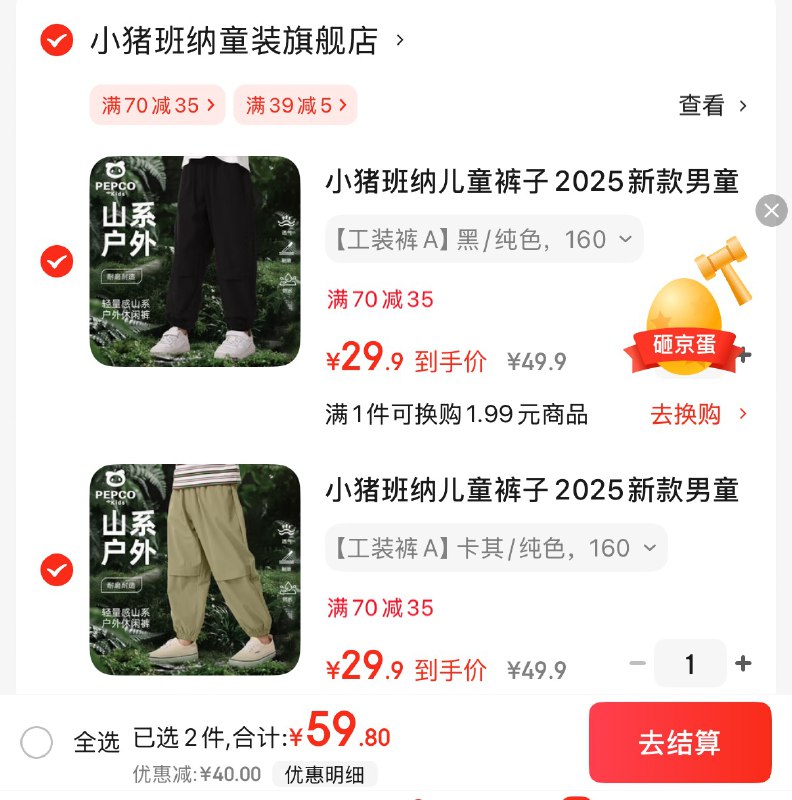This screenshot has height=800, width=792.
Task: Proceed to checkout with 去结算
Action: (680, 742)
